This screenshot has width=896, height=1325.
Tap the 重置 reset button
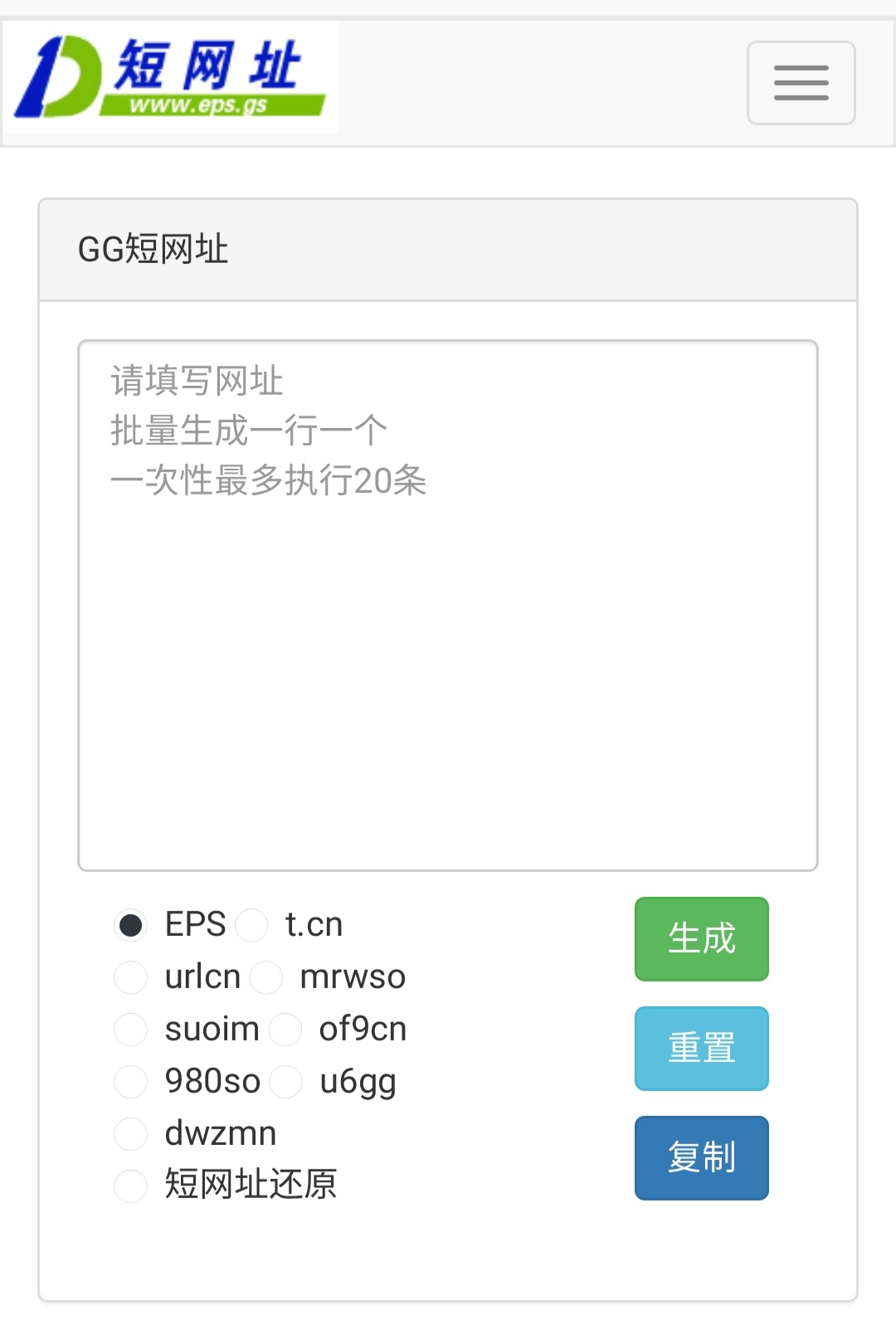click(701, 1048)
